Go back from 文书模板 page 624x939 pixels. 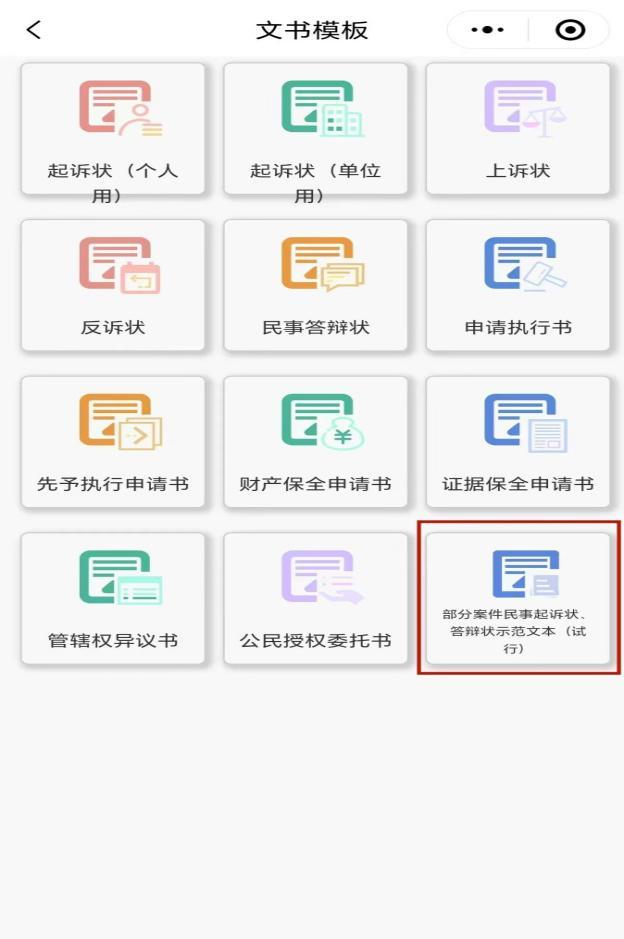pyautogui.click(x=34, y=30)
